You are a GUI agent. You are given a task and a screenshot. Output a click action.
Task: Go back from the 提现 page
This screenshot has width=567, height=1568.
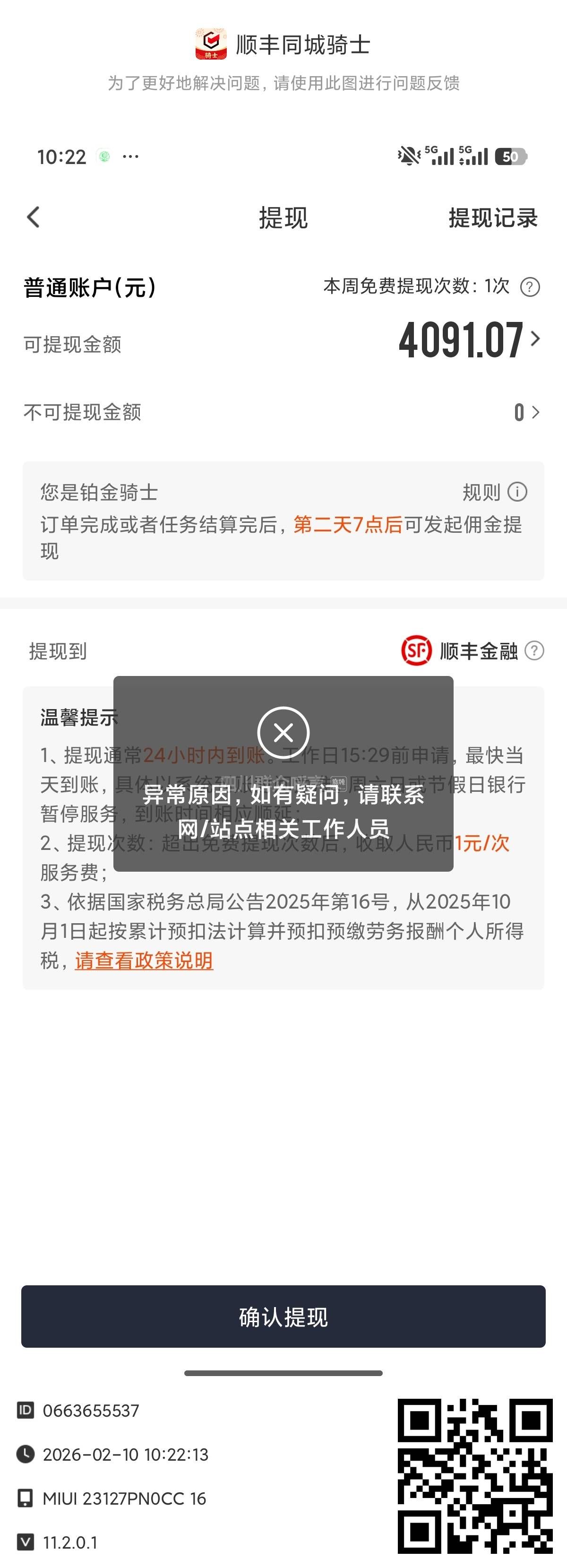pos(34,217)
